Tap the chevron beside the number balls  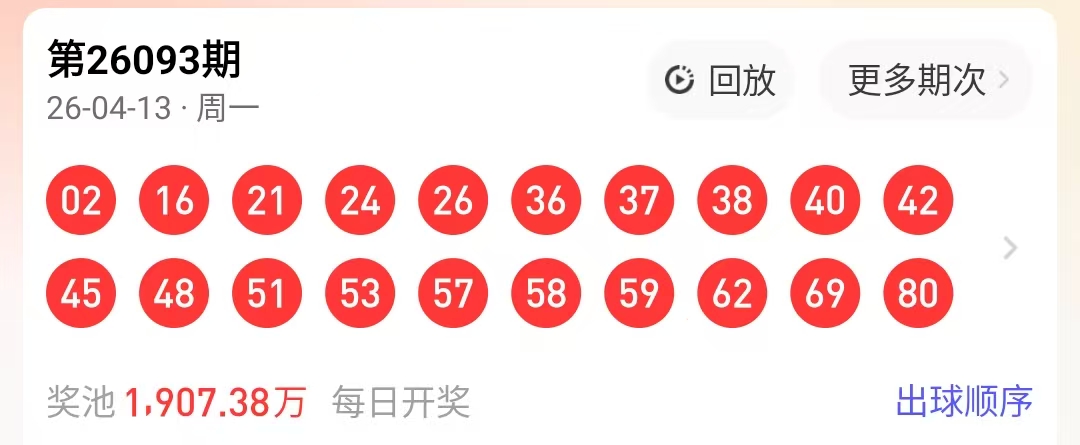point(1011,248)
